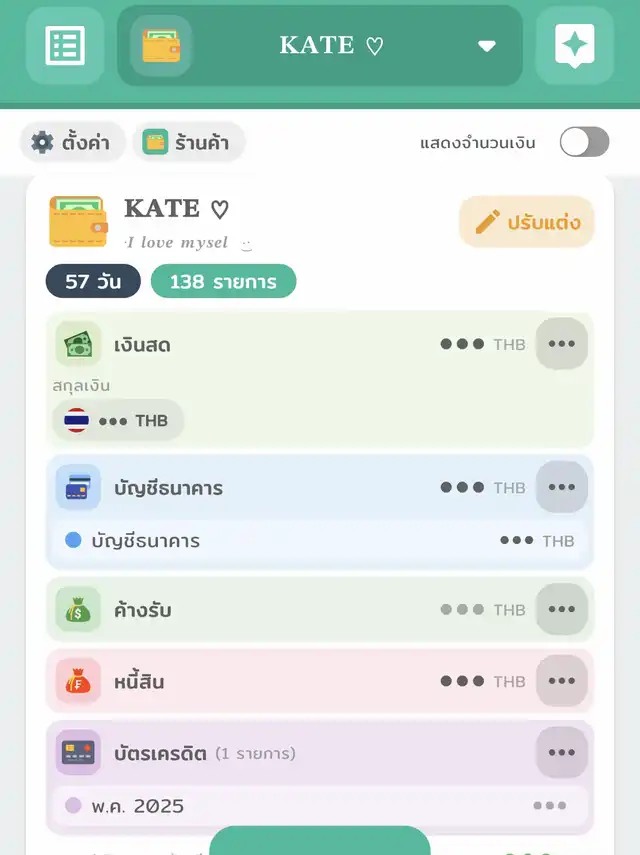Viewport: 640px width, 855px height.
Task: Open ร้านค้า shop
Action: point(188,142)
